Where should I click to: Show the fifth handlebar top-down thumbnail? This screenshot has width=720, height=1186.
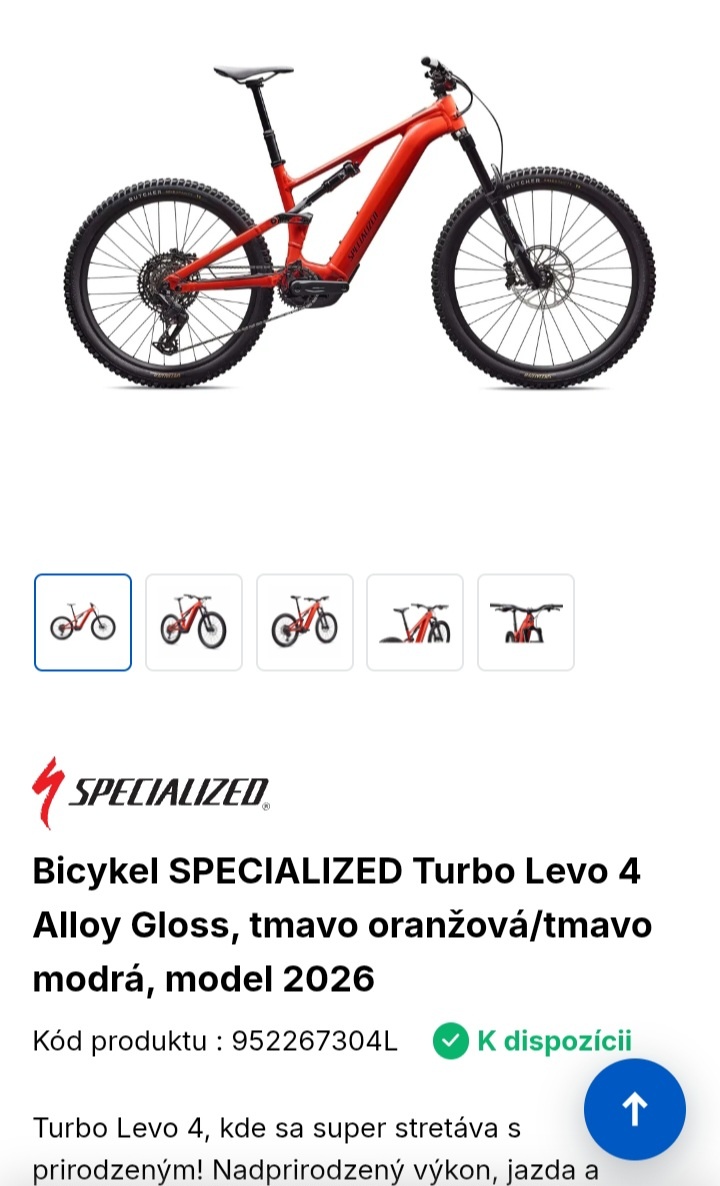(x=526, y=622)
